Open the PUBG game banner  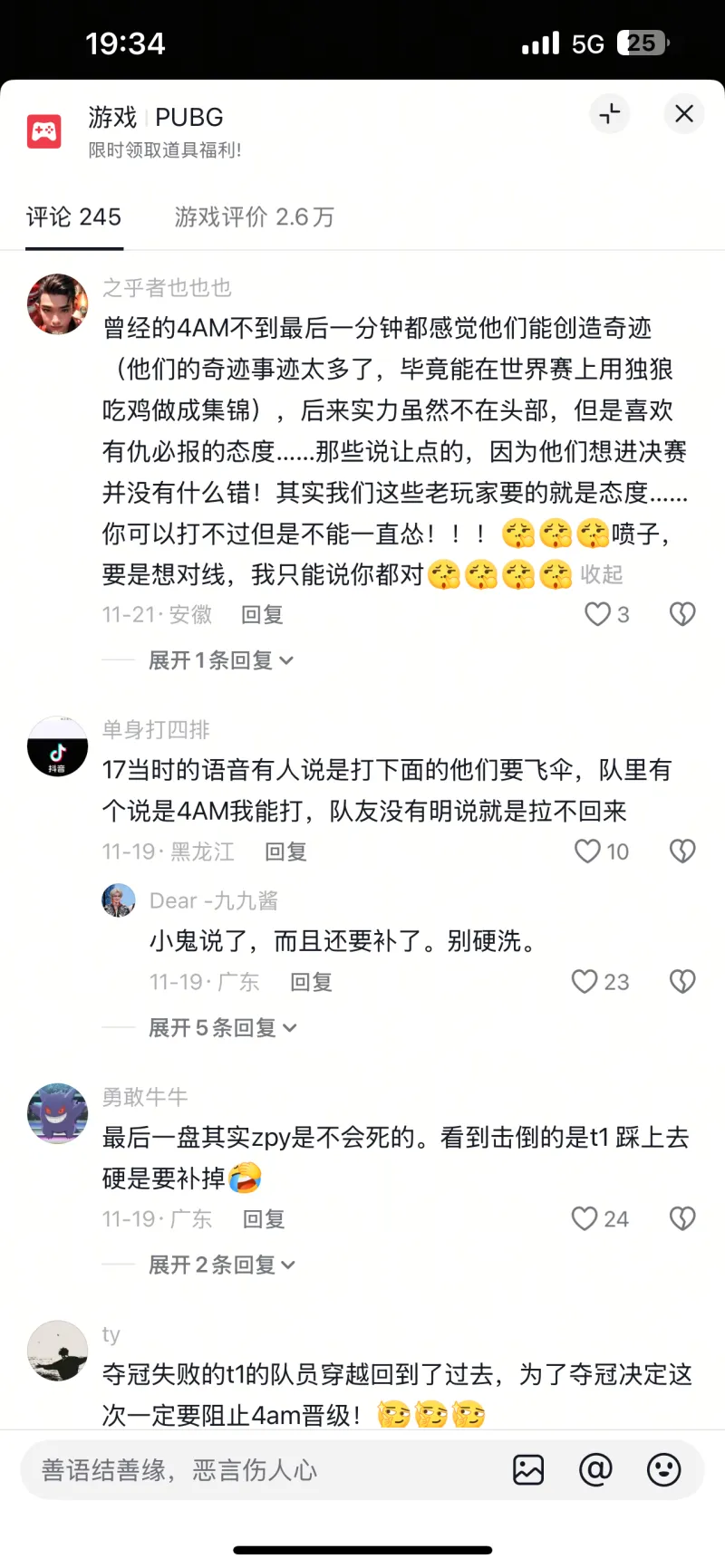coord(163,131)
